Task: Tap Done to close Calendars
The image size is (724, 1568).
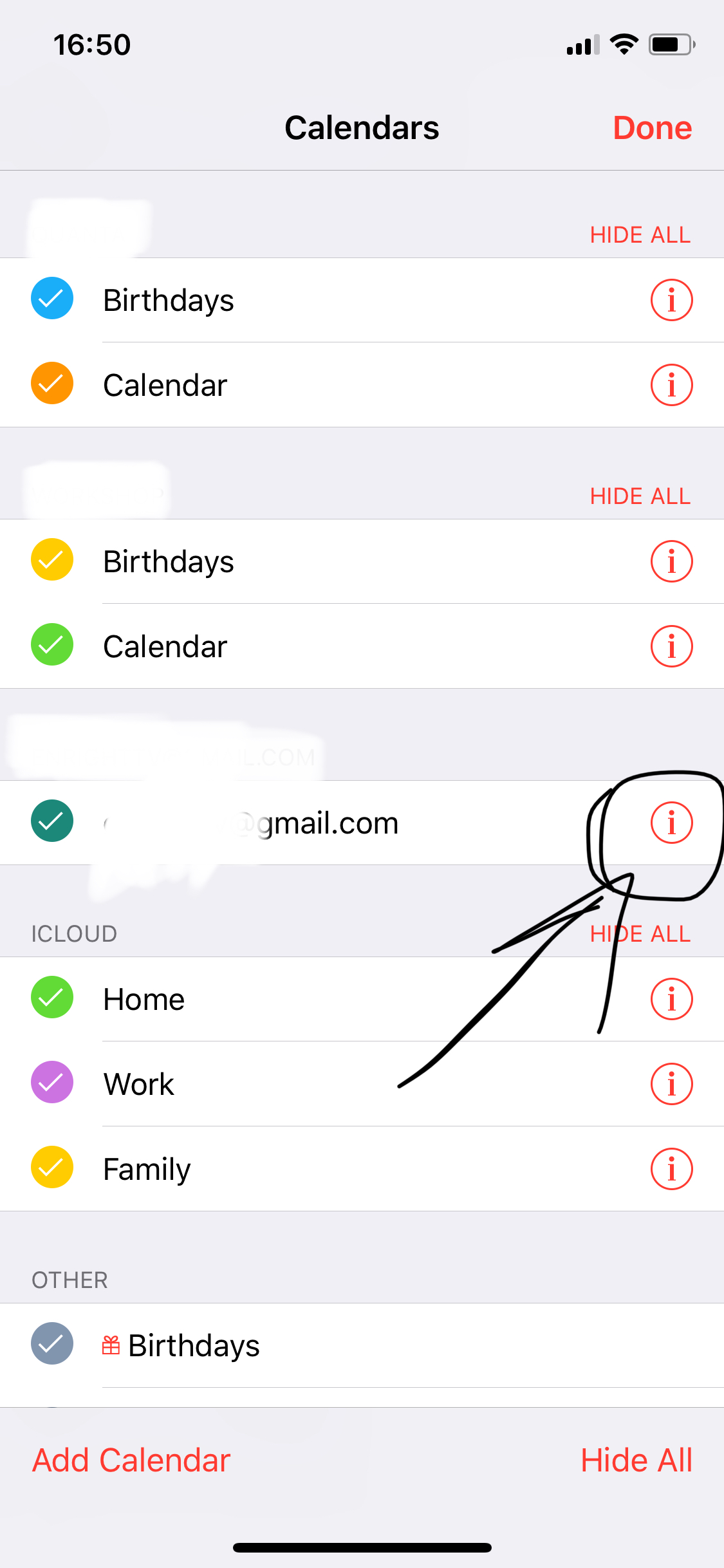Action: [652, 127]
